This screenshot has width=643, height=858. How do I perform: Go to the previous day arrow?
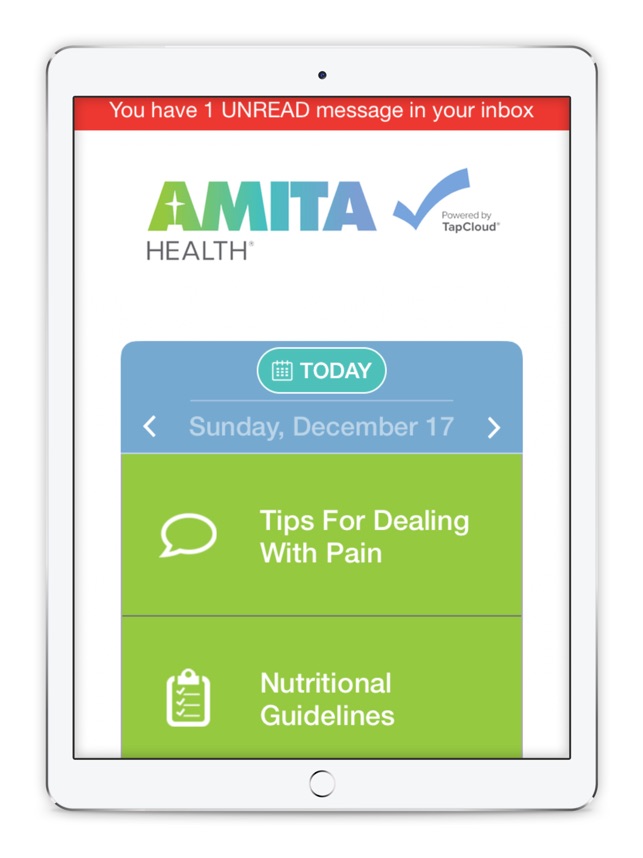click(150, 428)
